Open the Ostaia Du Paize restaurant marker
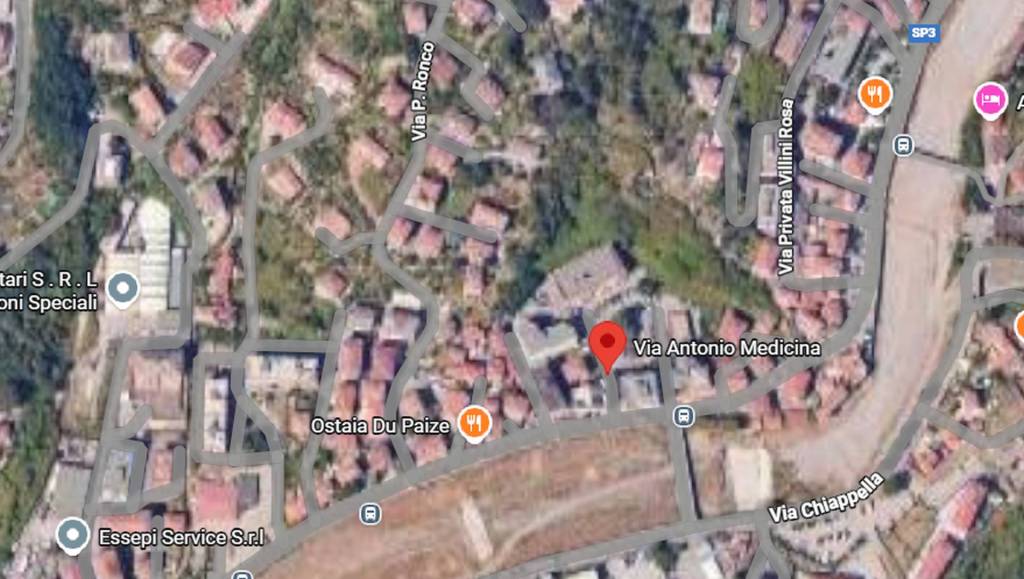The height and width of the screenshot is (579, 1024). [474, 424]
